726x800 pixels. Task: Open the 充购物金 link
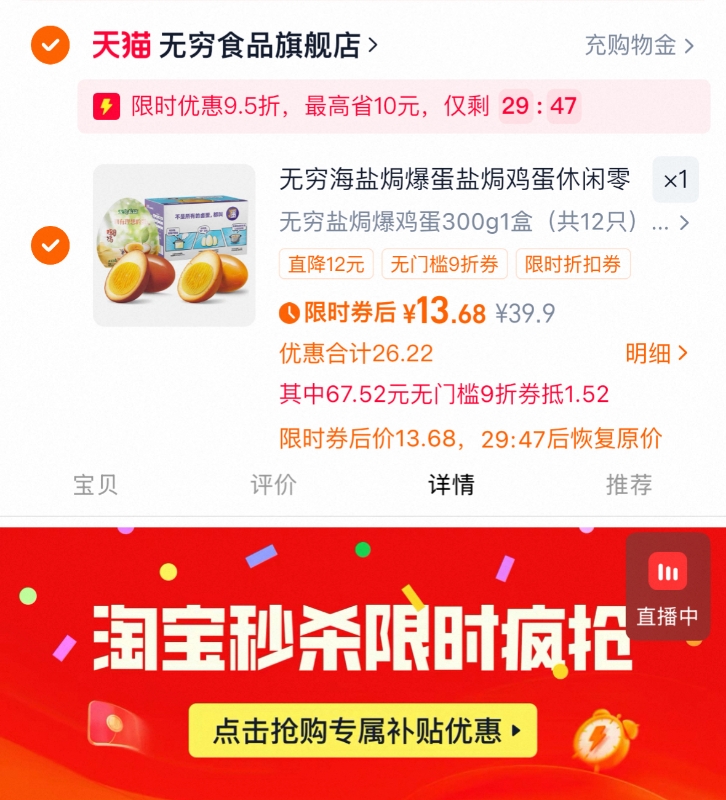click(x=630, y=45)
